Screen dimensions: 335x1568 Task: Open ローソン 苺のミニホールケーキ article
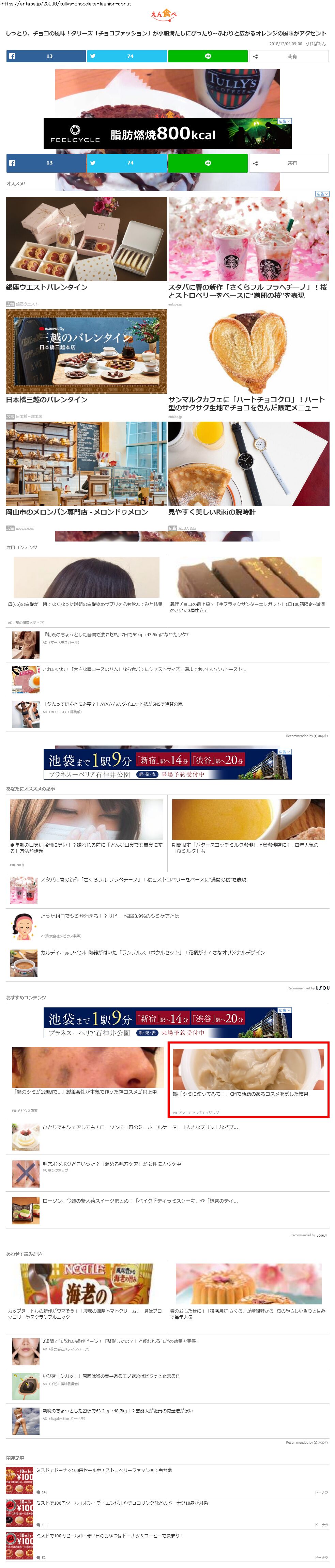pos(140,1127)
